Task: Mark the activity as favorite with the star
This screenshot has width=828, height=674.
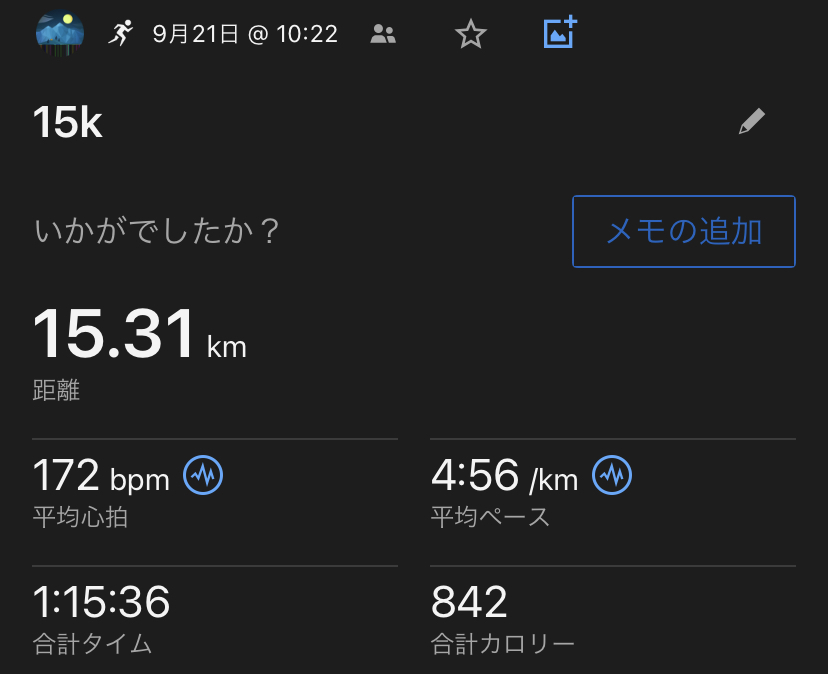Action: (x=470, y=35)
